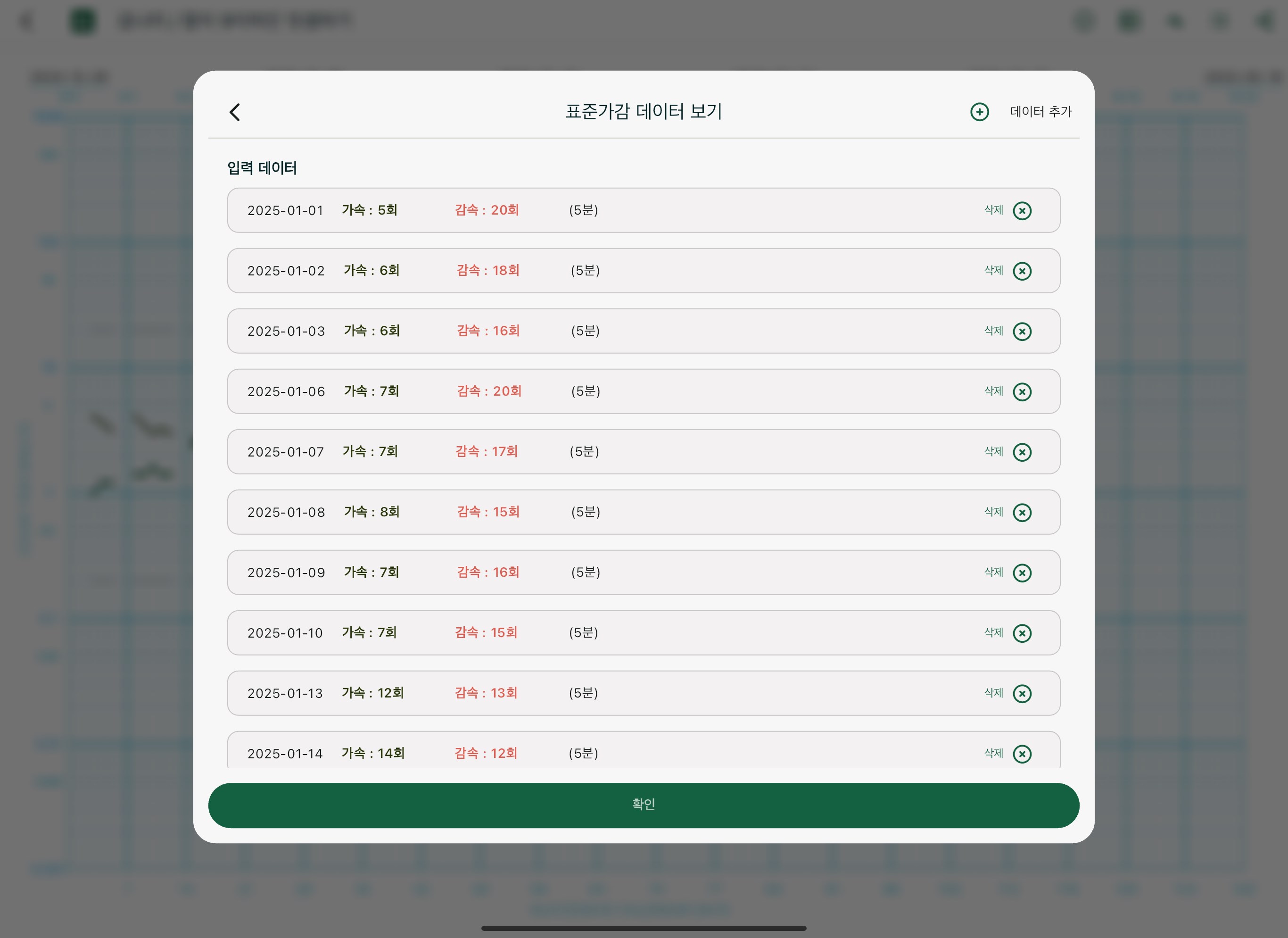Delete the entry dated 2025-01-03

click(1021, 331)
